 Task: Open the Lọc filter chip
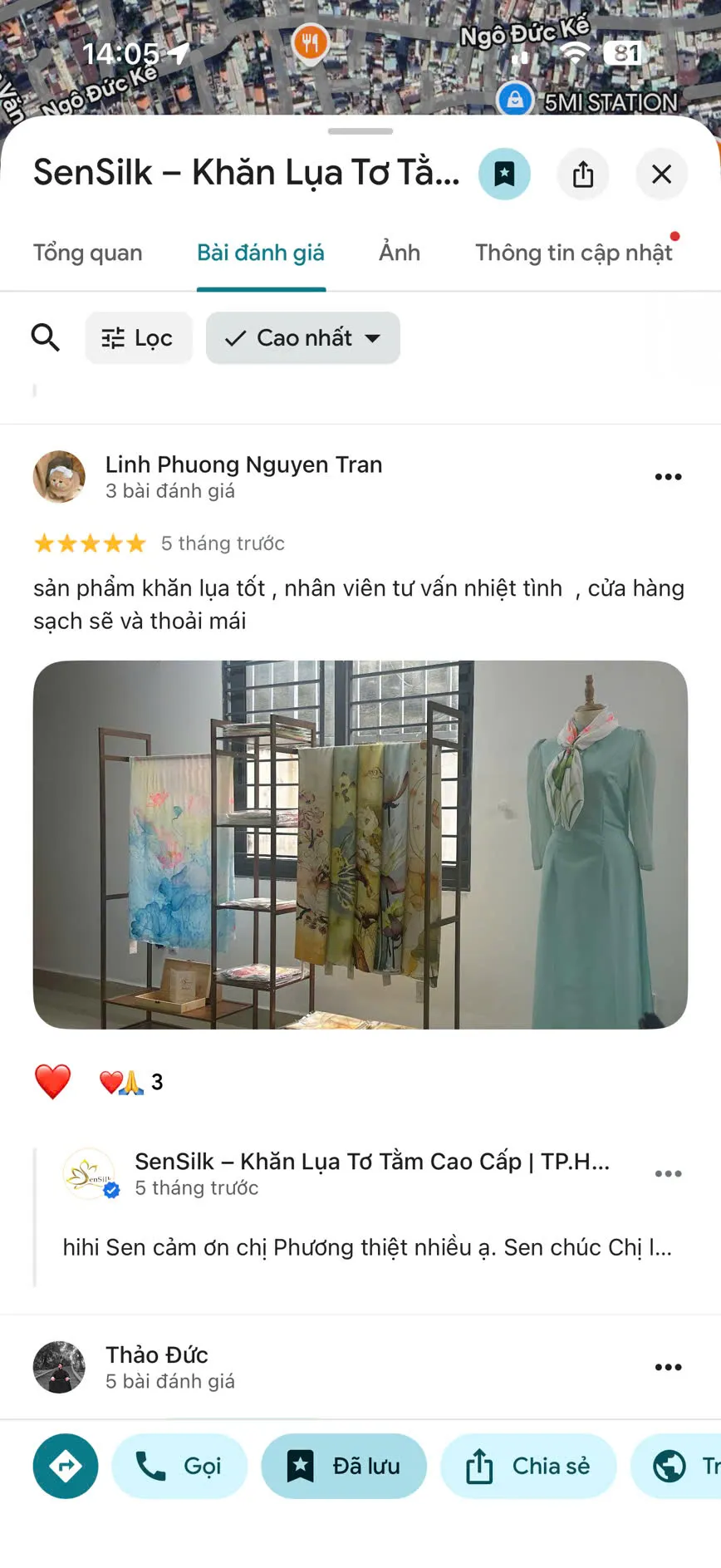pos(138,338)
